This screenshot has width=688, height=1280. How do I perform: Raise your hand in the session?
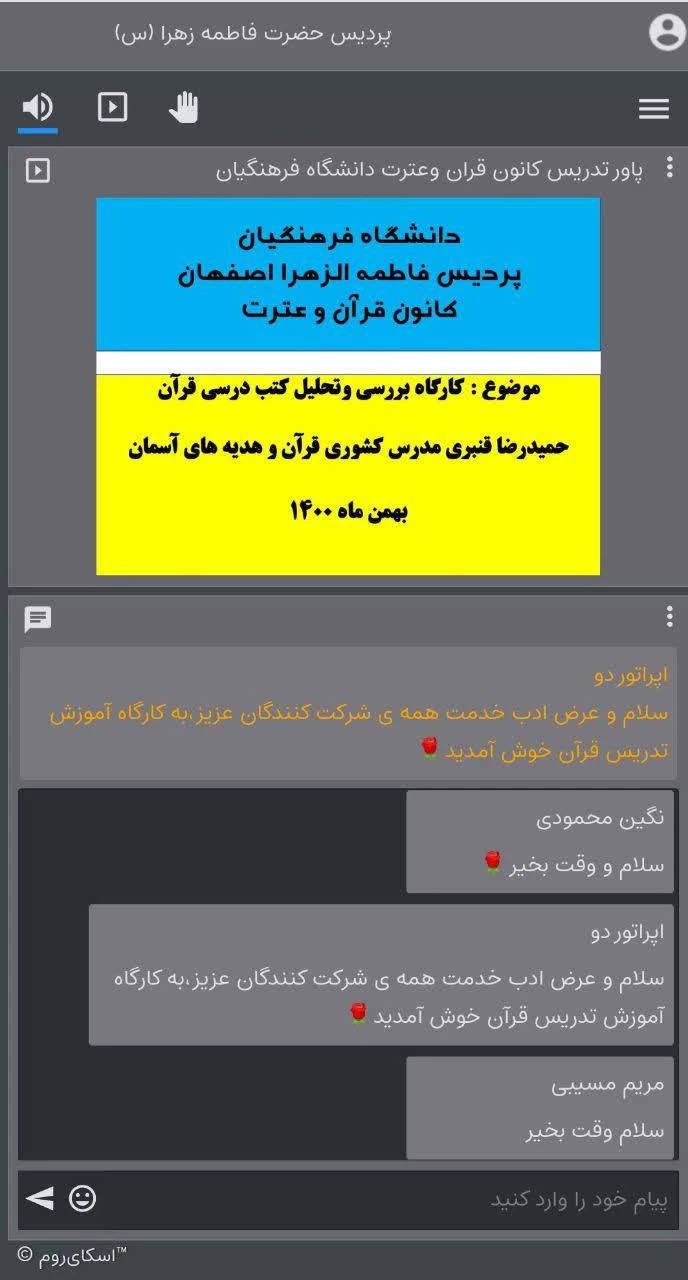[184, 107]
